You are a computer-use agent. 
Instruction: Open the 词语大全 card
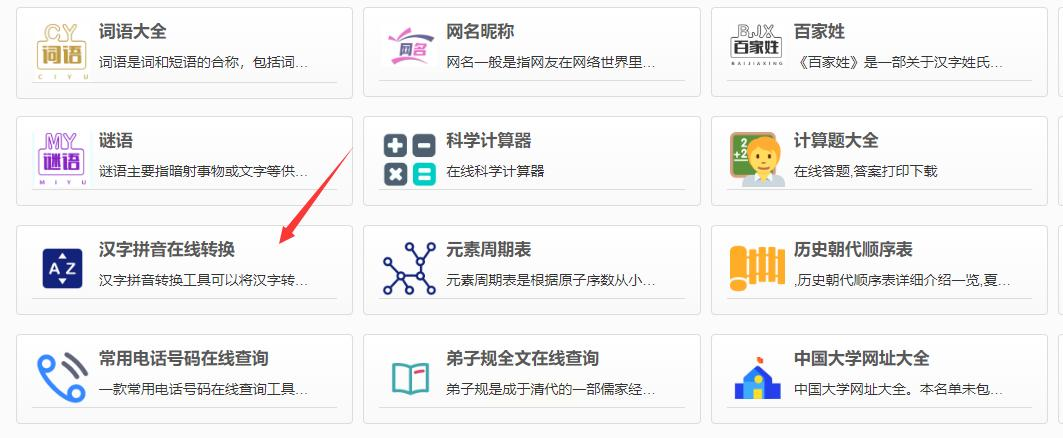pyautogui.click(x=133, y=32)
